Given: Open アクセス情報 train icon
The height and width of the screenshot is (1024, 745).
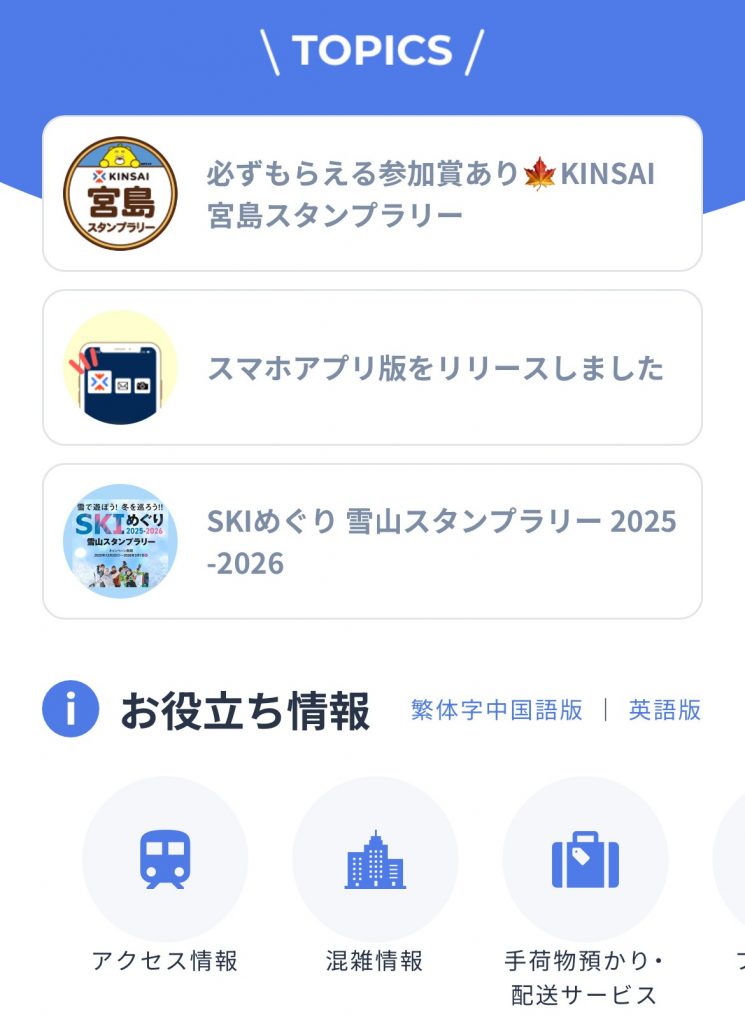Looking at the screenshot, I should coord(165,860).
